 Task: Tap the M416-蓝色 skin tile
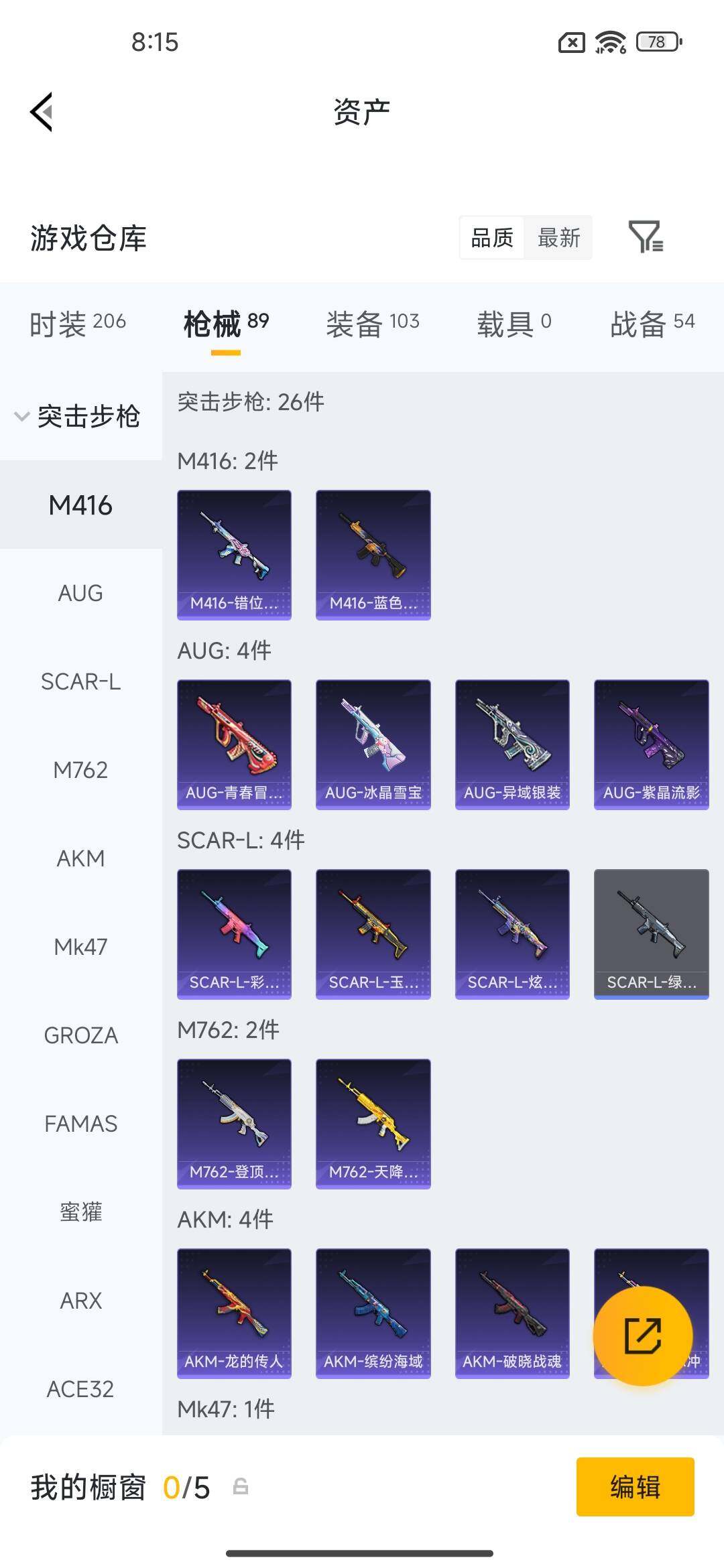click(x=373, y=554)
